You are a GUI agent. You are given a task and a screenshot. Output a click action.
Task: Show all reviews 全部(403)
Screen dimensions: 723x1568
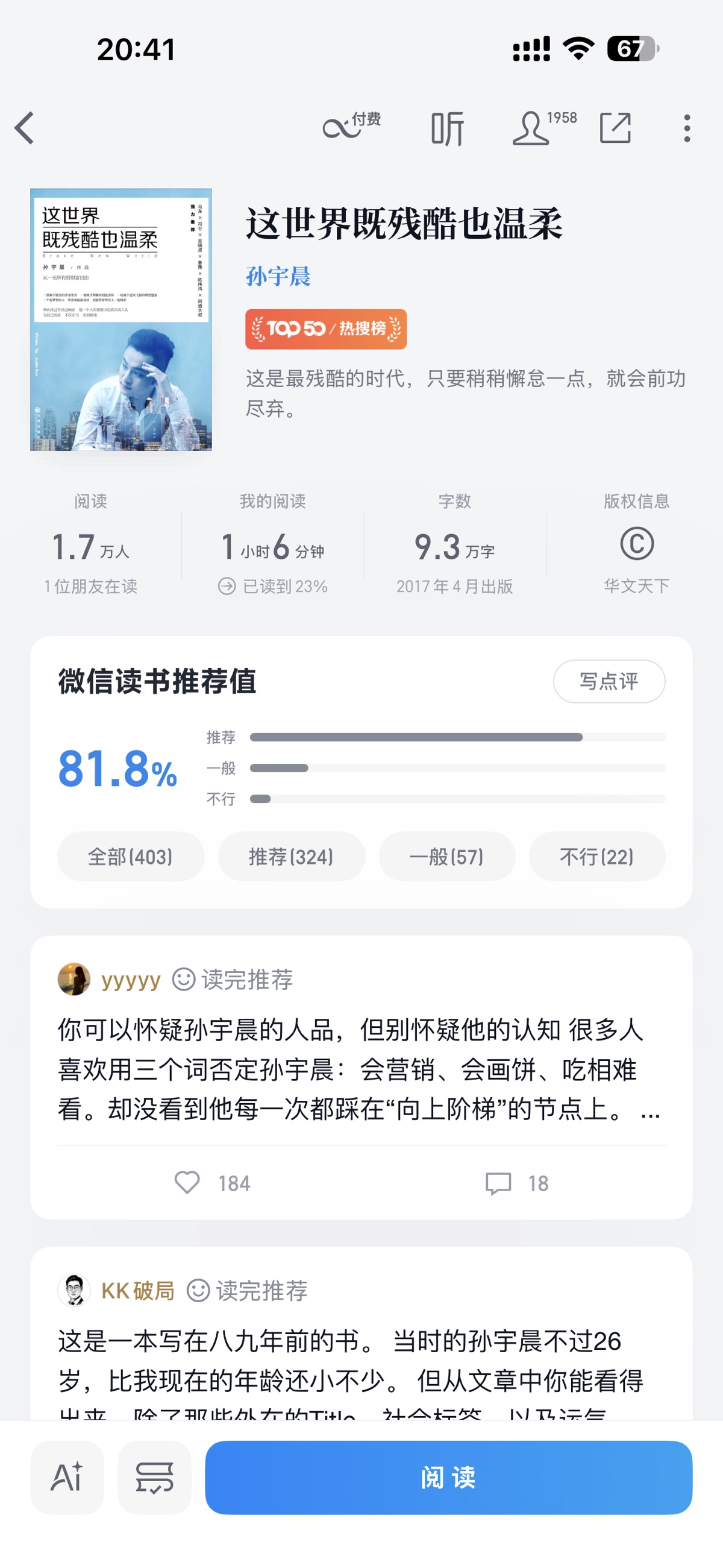(x=130, y=857)
